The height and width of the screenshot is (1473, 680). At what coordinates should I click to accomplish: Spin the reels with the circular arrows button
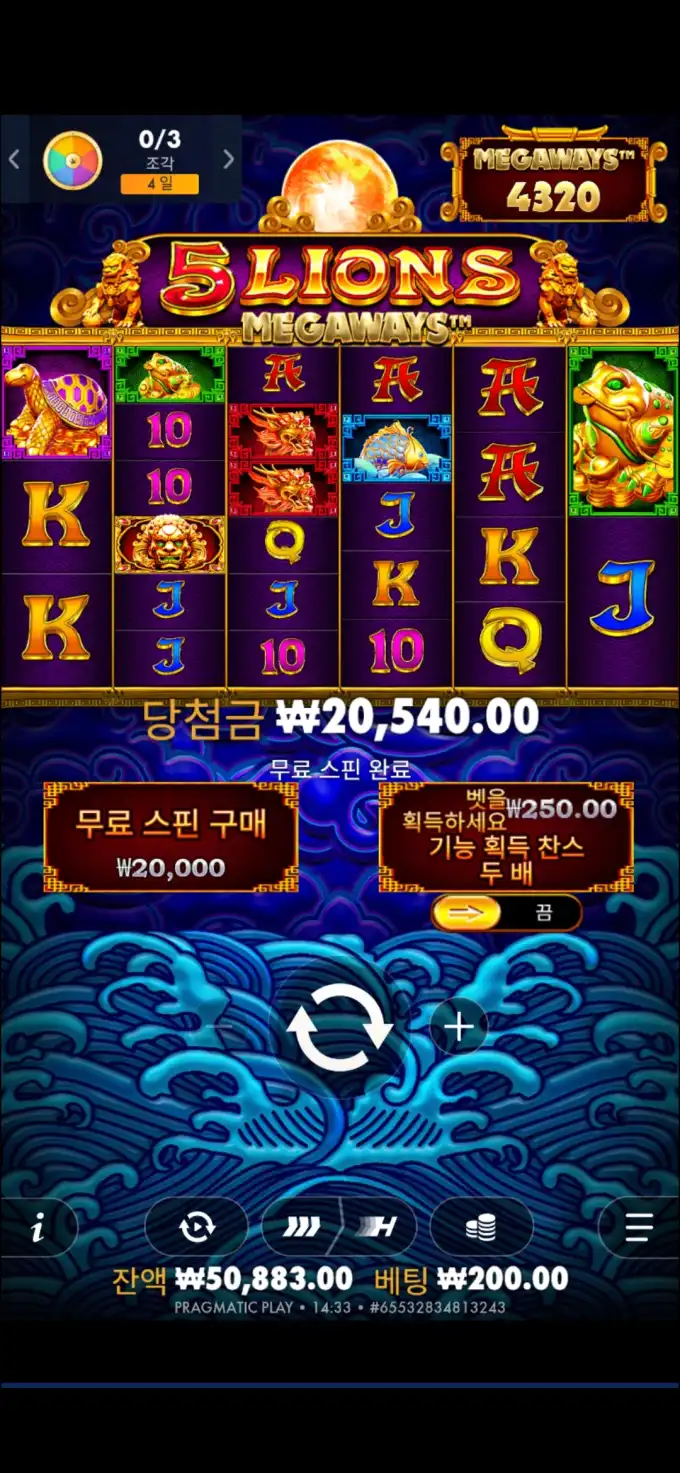(x=339, y=1027)
